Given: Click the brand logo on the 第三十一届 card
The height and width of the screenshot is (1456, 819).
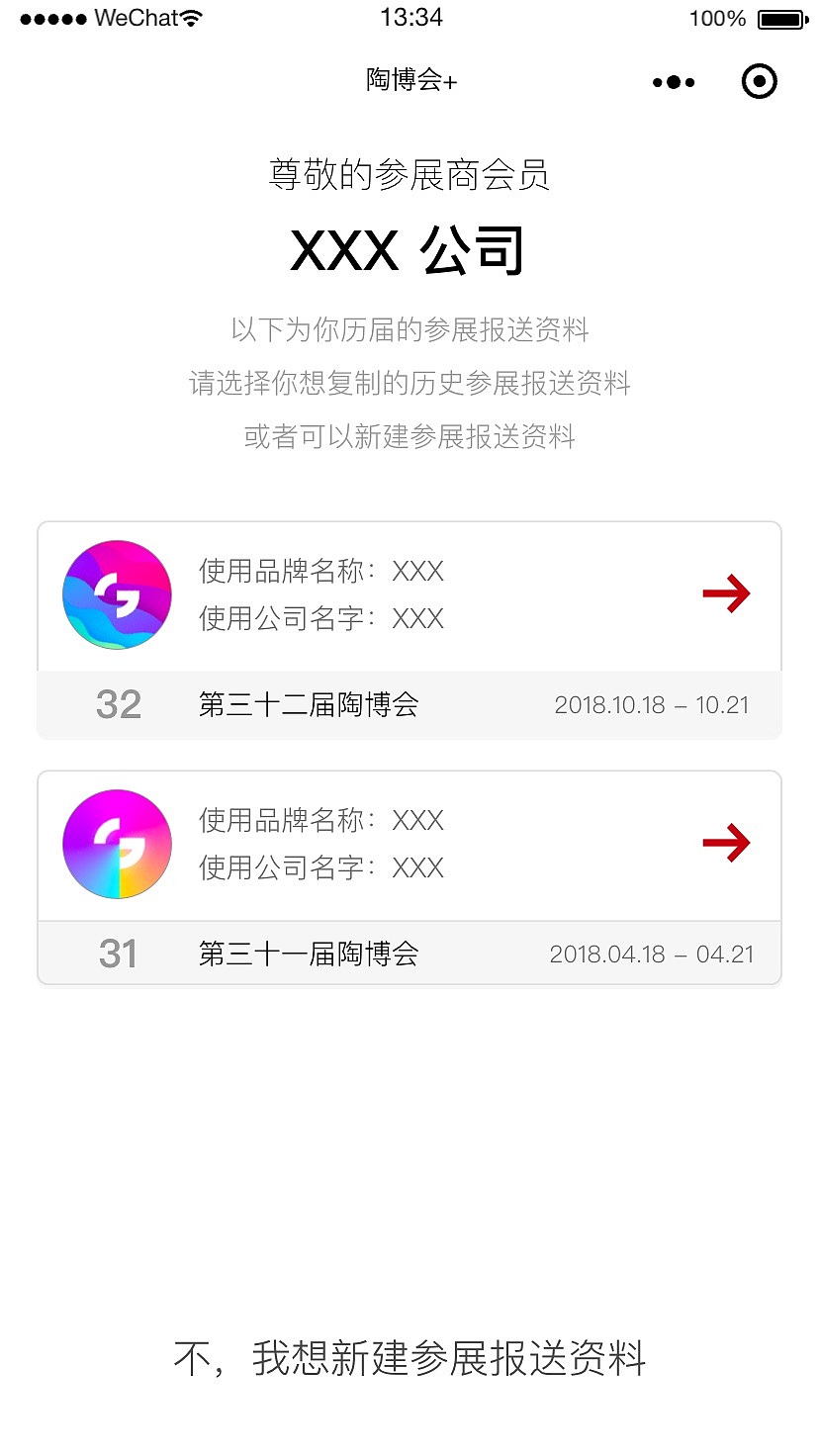Looking at the screenshot, I should (116, 843).
